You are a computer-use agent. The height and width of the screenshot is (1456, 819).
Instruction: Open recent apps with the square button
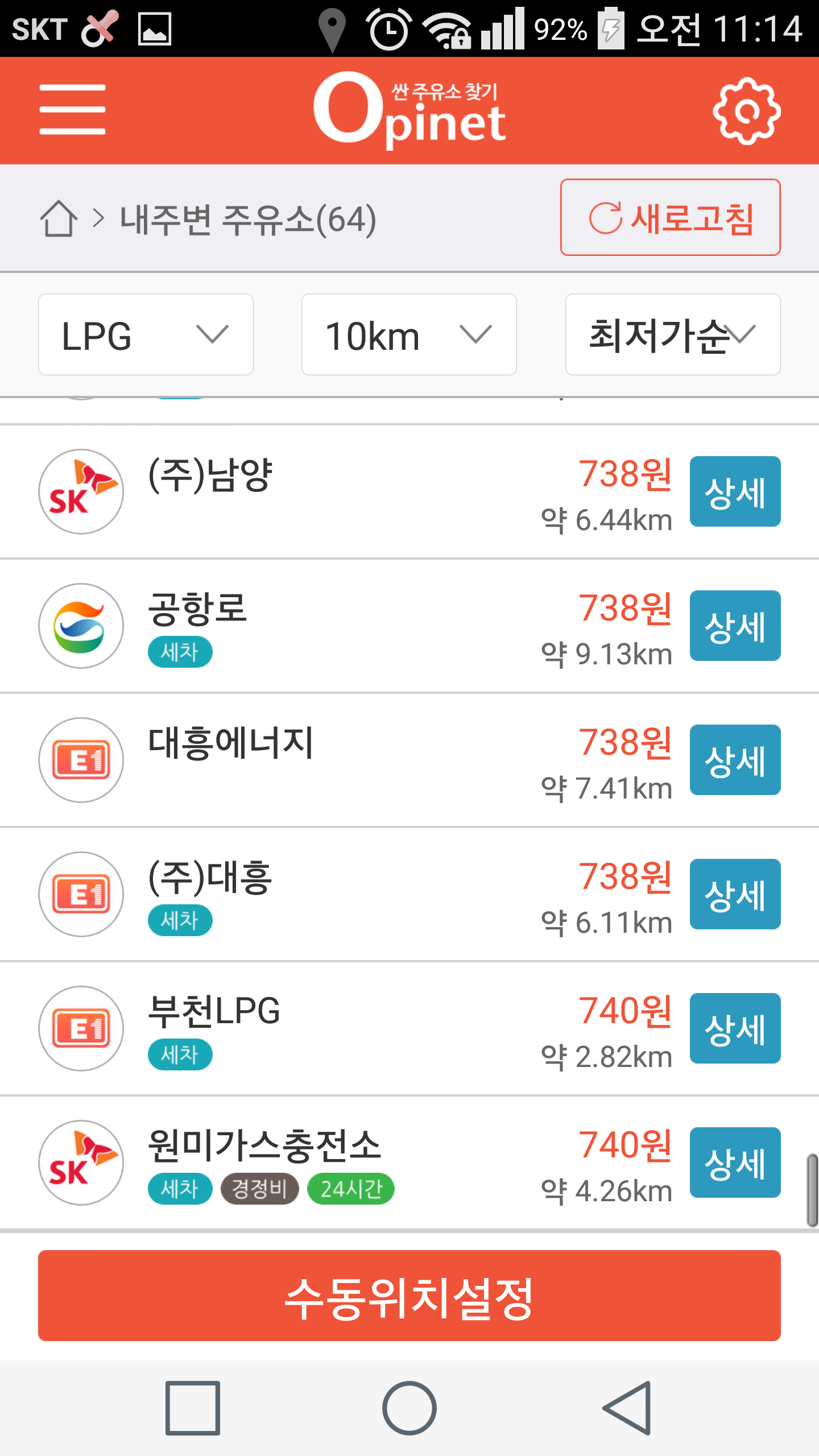pyautogui.click(x=193, y=1408)
